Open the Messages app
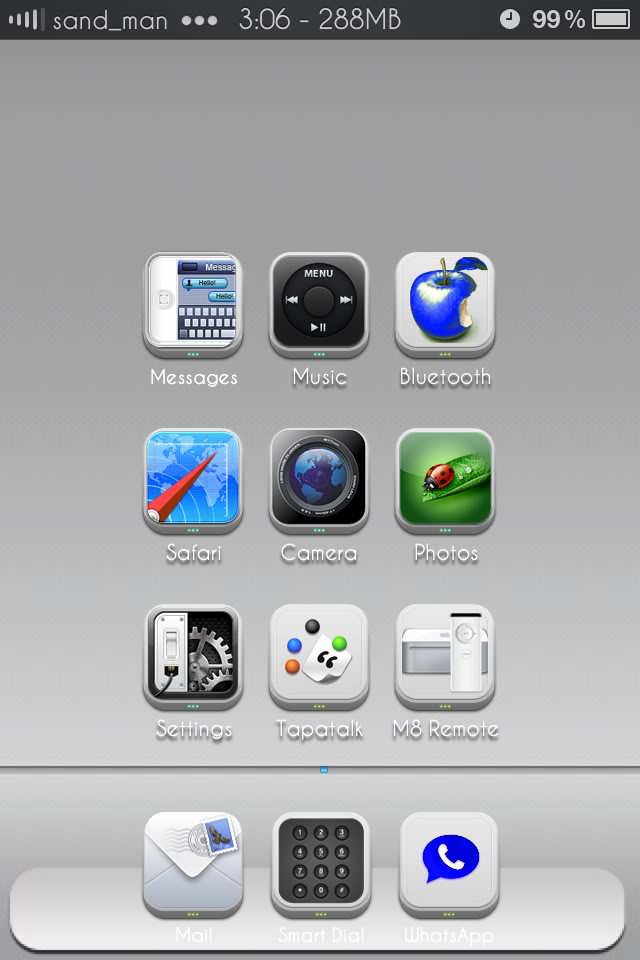 click(x=193, y=303)
